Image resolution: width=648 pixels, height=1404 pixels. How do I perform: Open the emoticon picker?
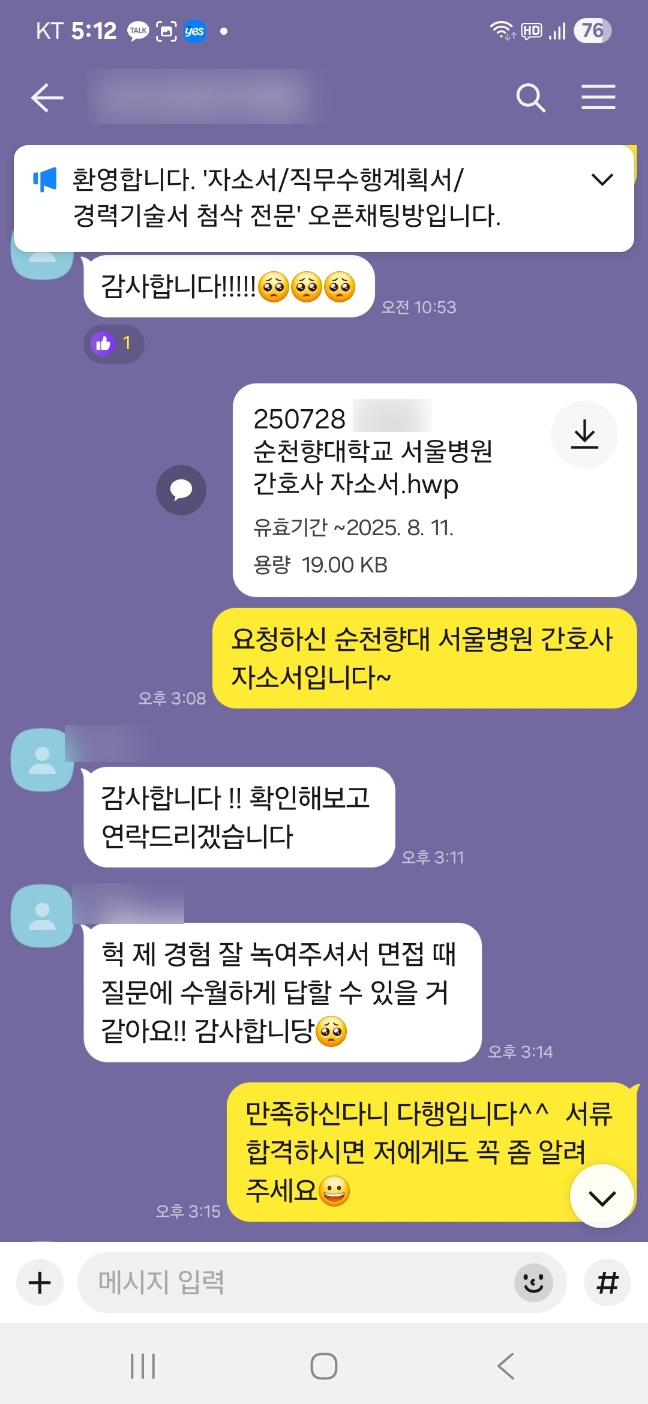[535, 1282]
